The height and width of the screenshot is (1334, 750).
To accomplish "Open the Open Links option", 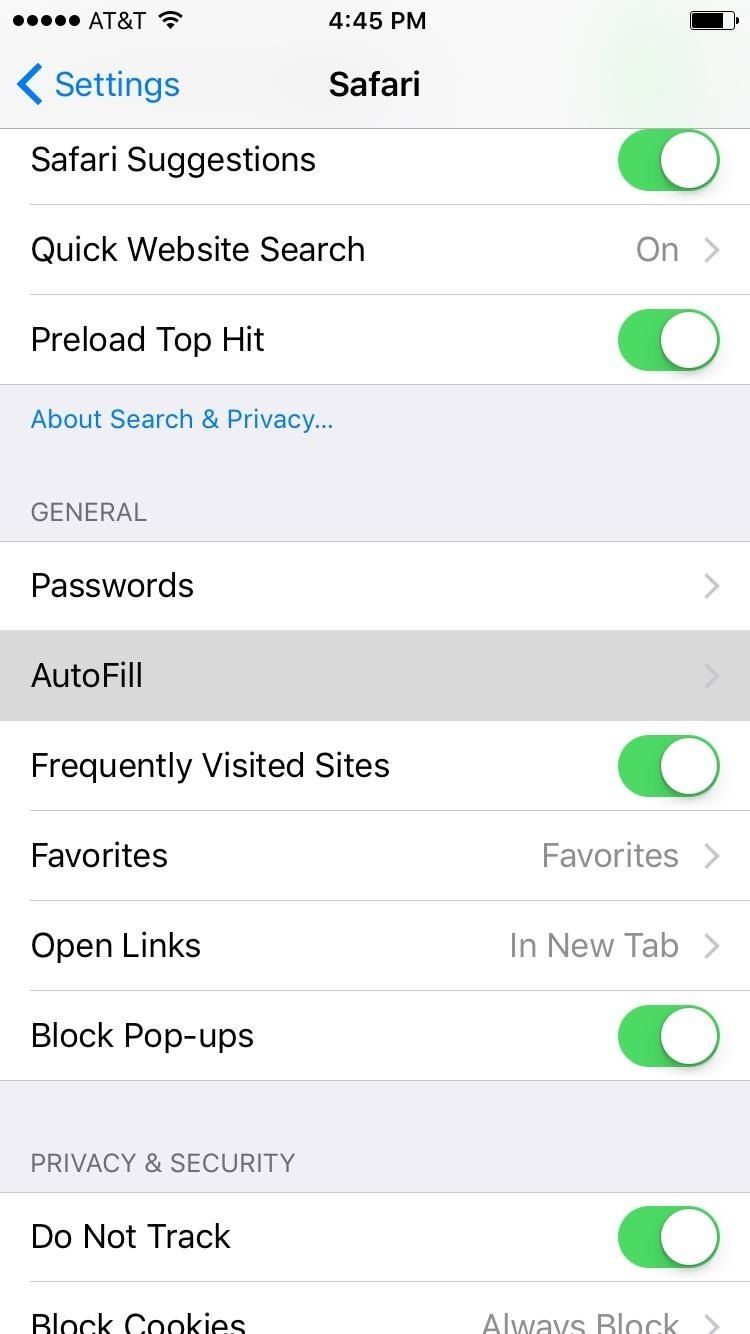I will 375,946.
